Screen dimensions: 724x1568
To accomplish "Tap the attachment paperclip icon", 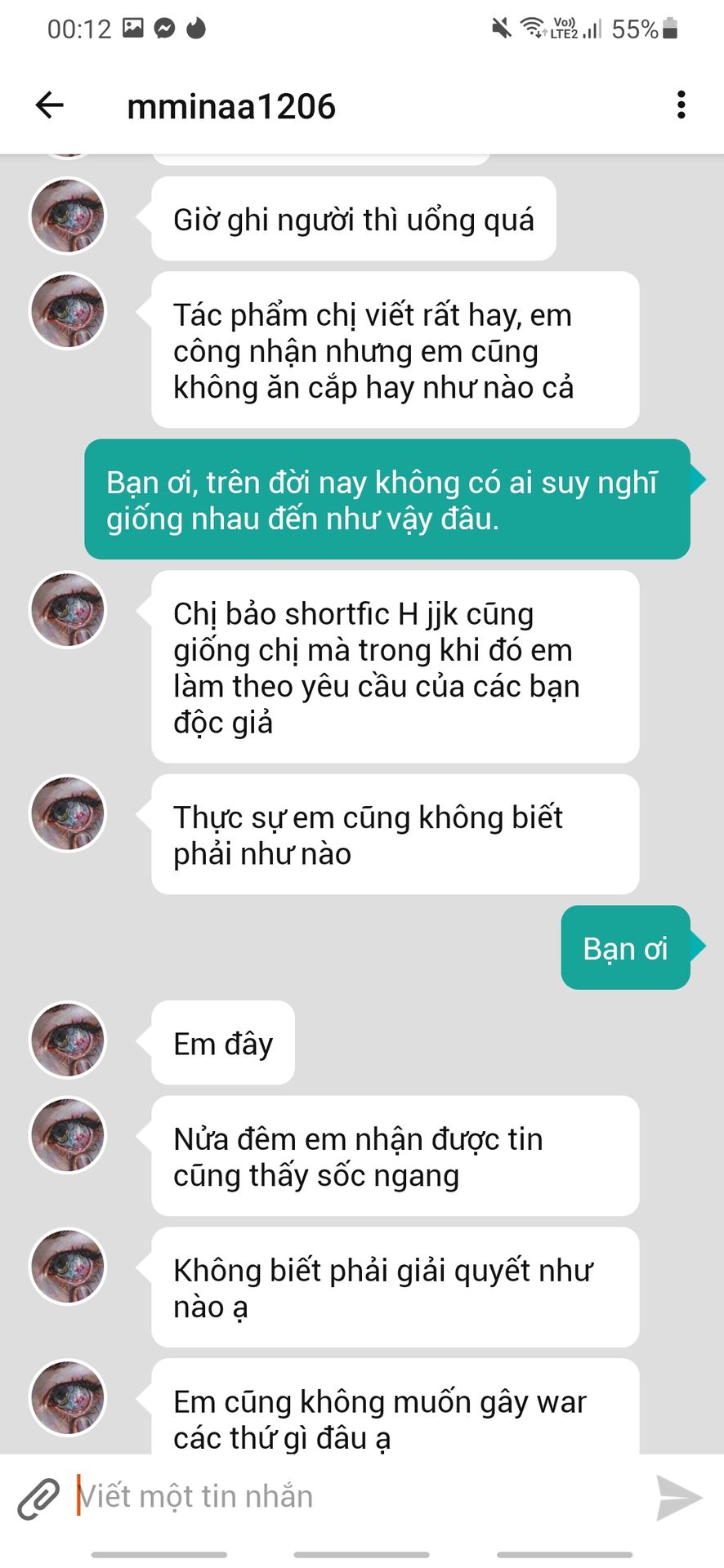I will [38, 1498].
